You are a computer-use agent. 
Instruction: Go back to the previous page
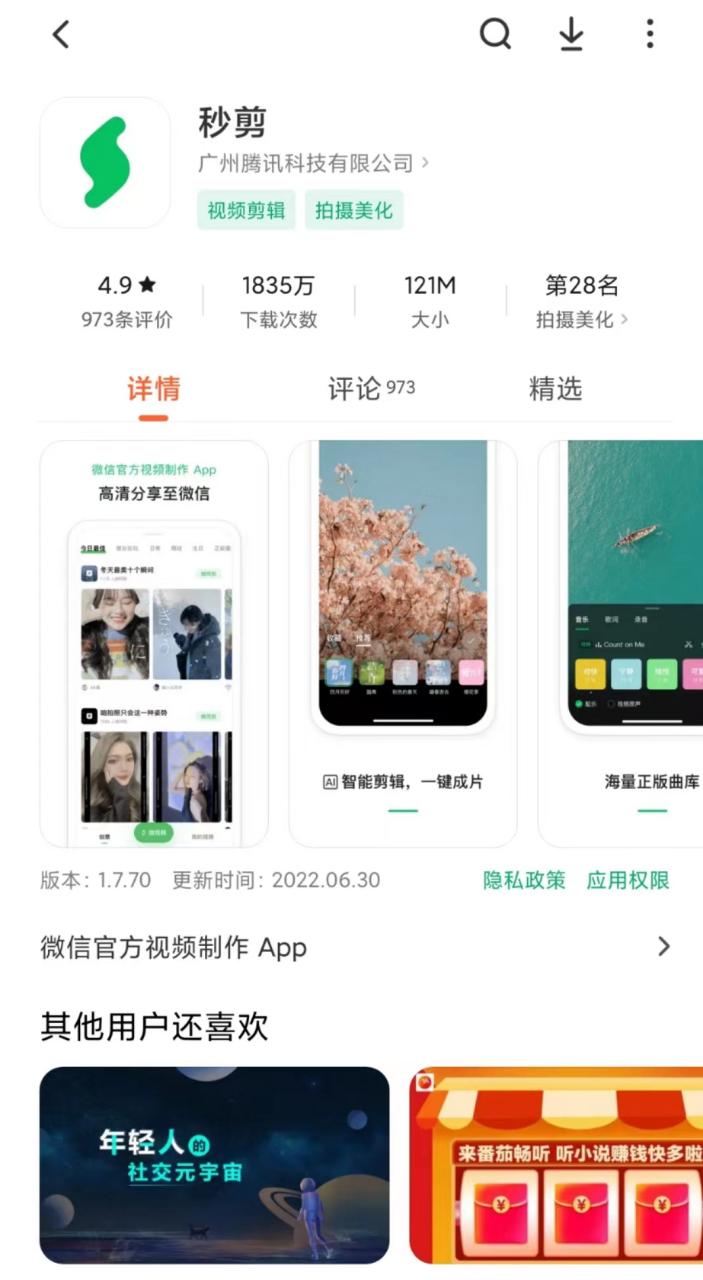[62, 35]
